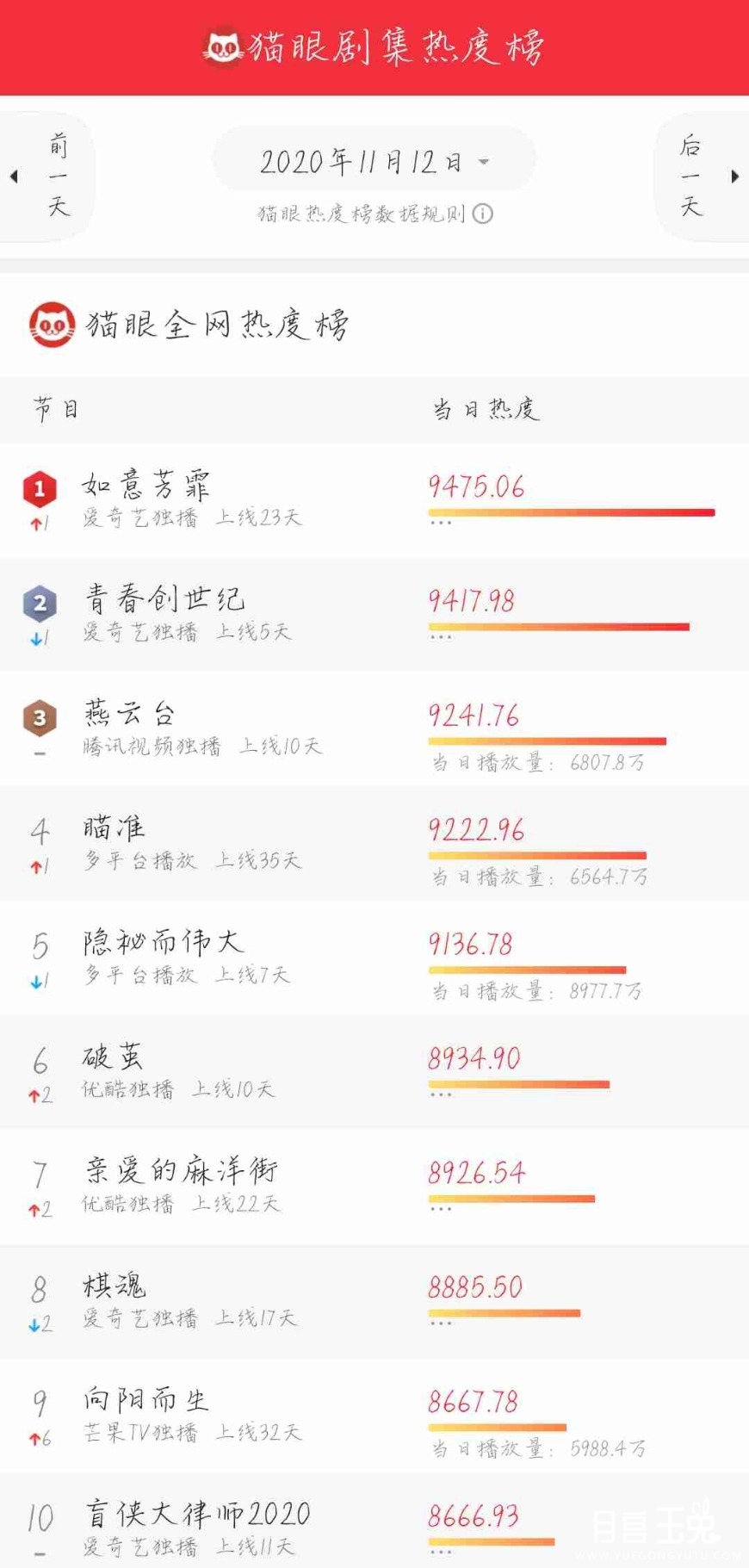Open the 盲侠大律师2020 show entry

coord(374,1521)
